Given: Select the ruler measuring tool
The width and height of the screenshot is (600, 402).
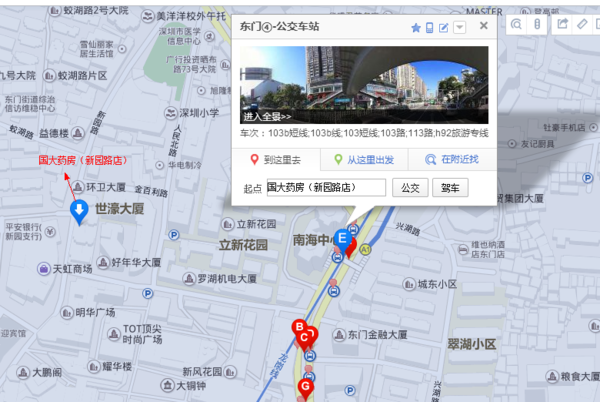Looking at the screenshot, I should point(582,24).
